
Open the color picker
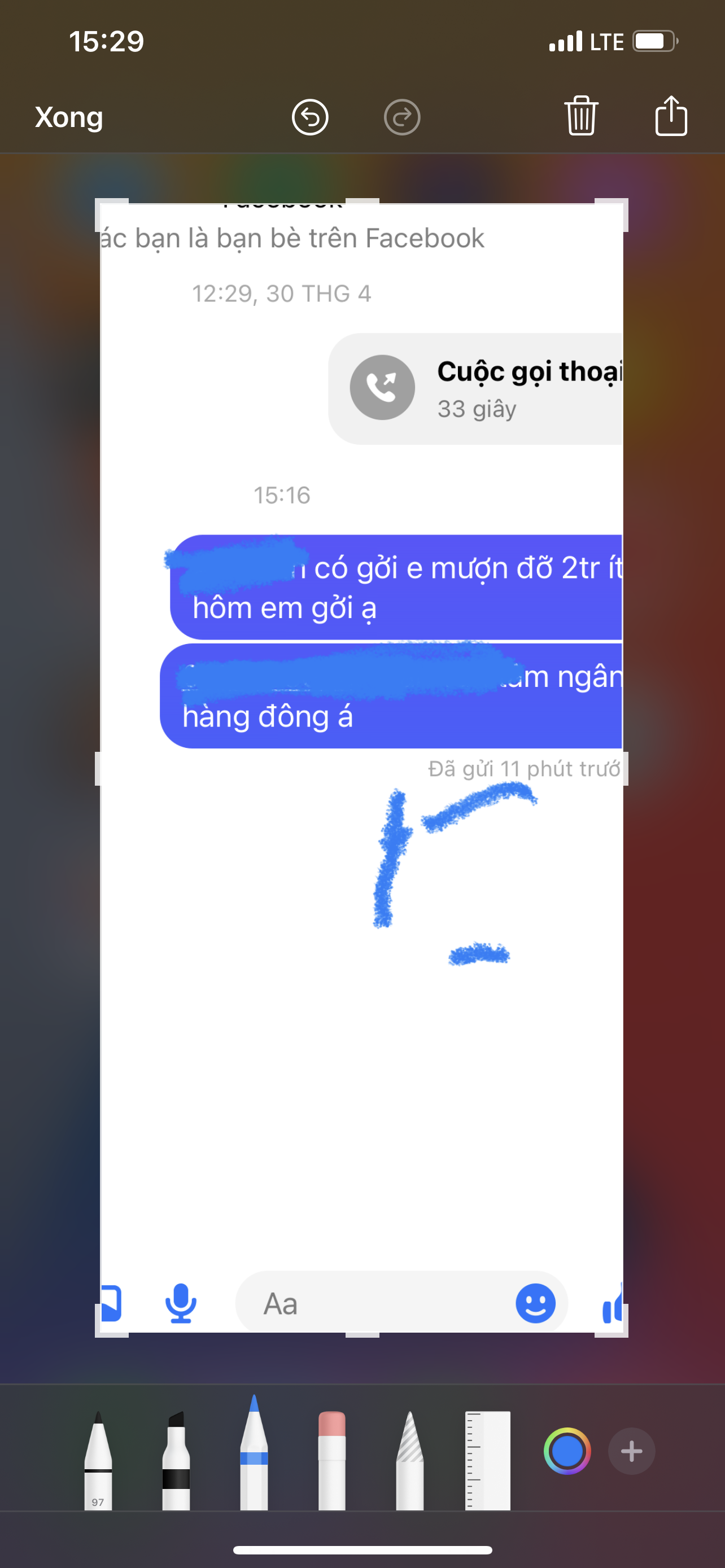coord(567,1451)
